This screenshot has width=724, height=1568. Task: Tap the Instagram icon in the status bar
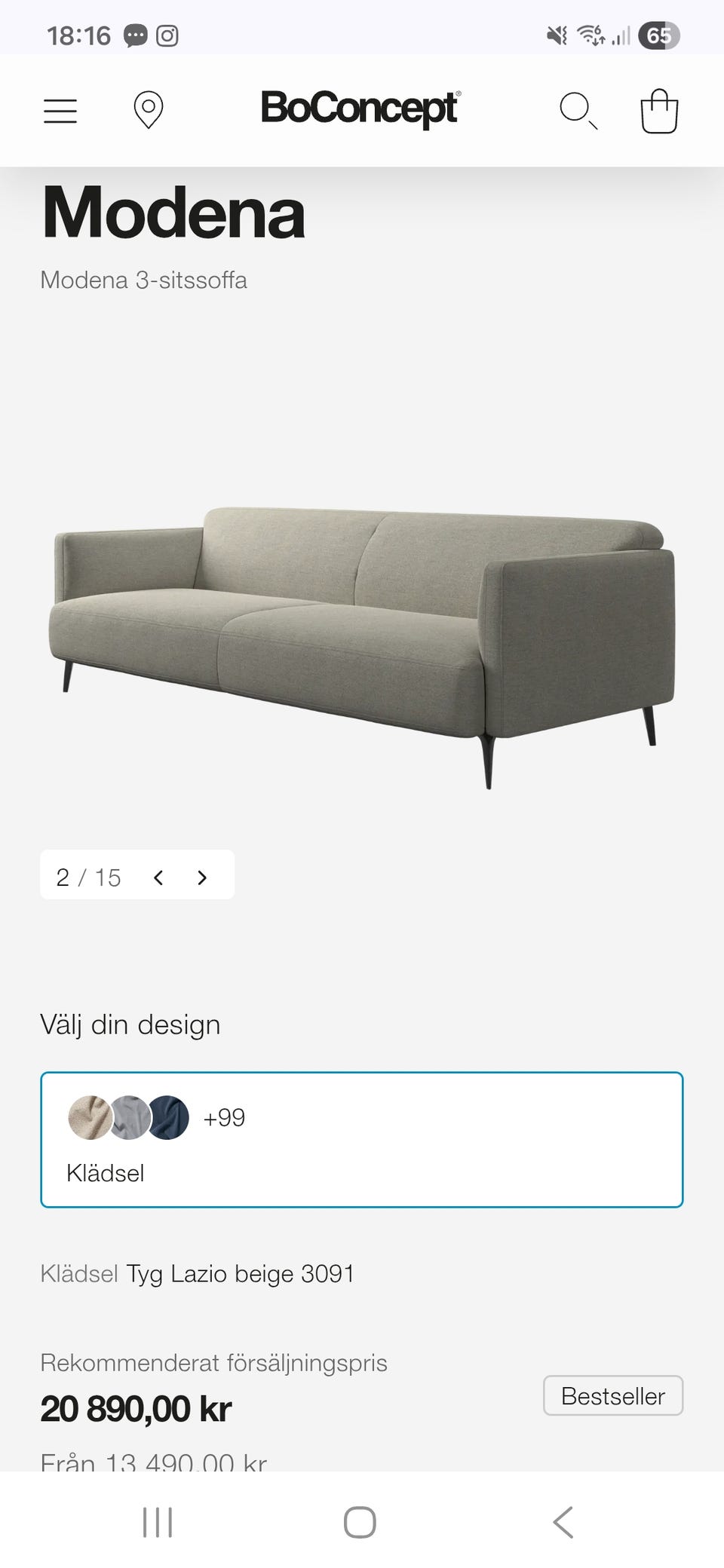(x=167, y=35)
